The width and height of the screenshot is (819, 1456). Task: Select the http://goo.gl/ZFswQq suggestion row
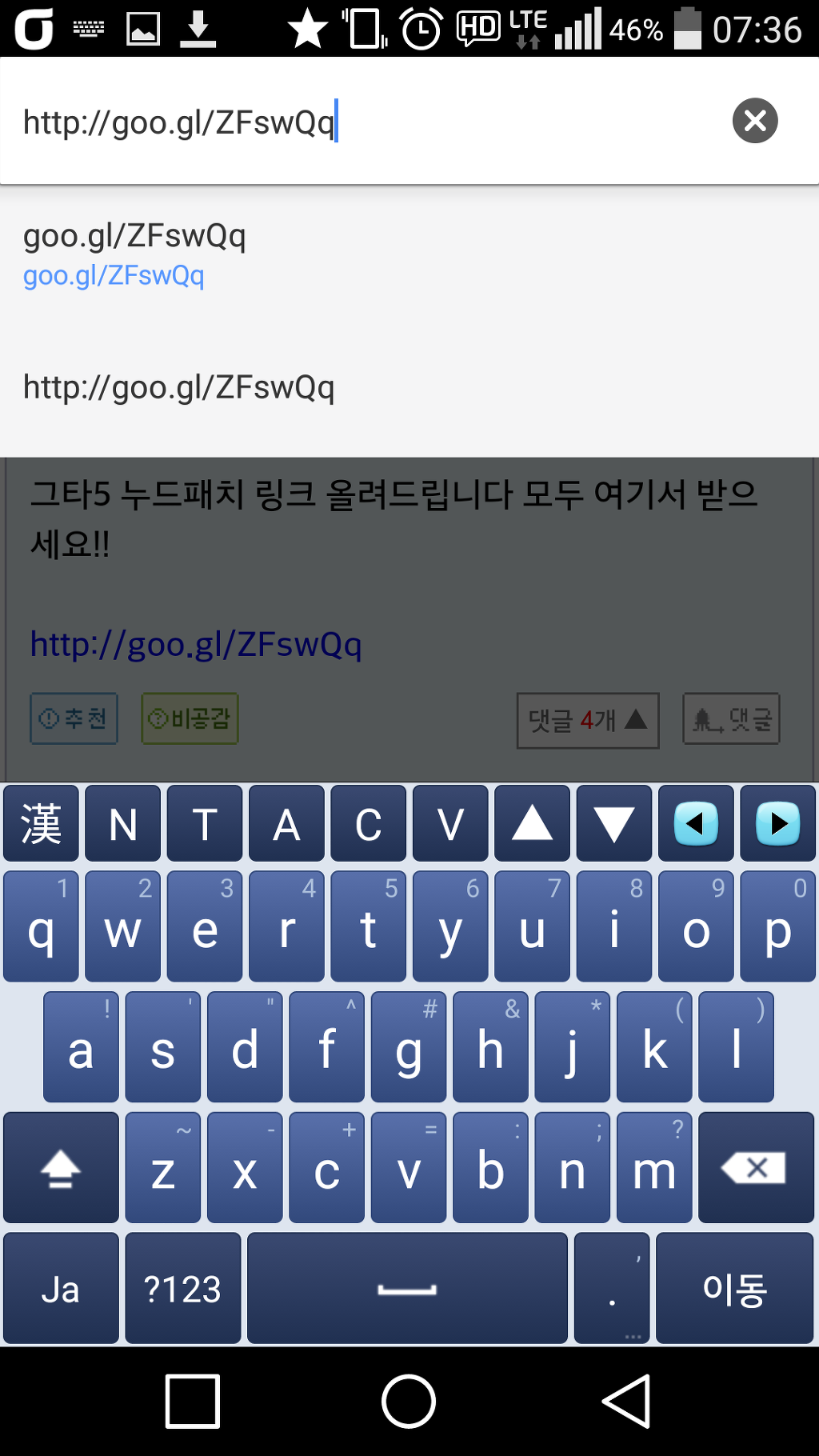179,387
